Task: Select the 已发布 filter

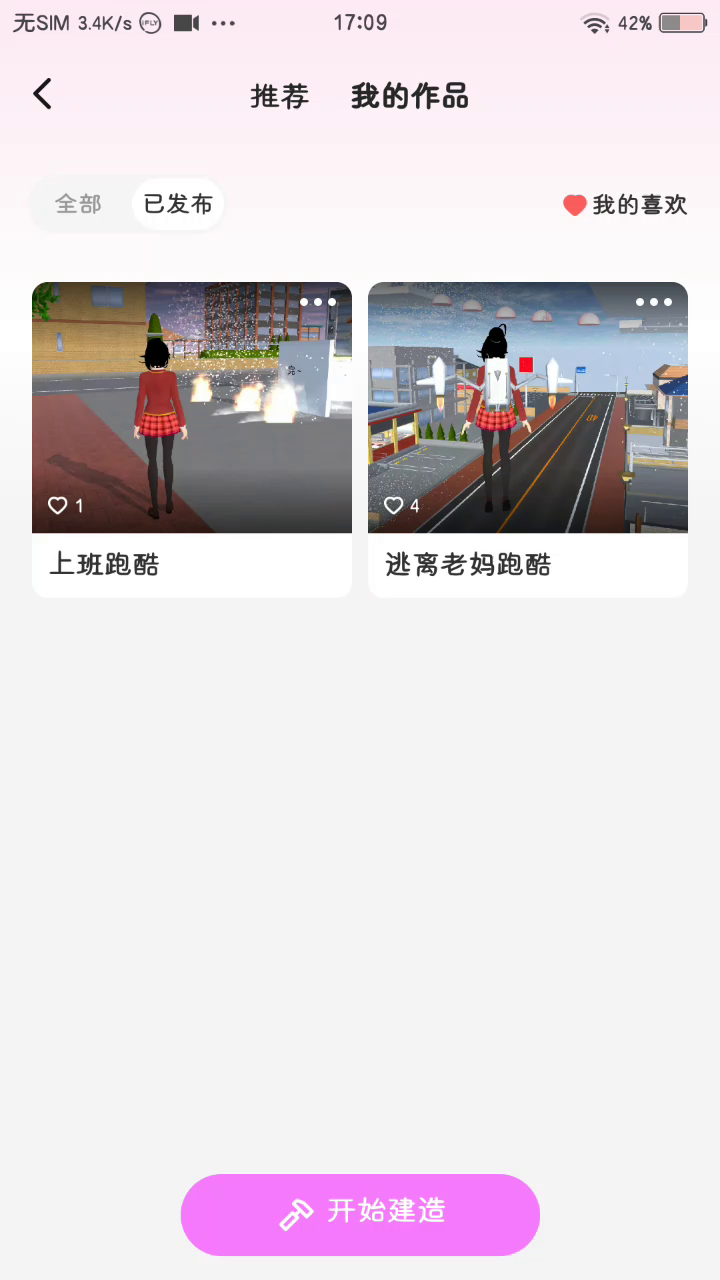Action: 178,204
